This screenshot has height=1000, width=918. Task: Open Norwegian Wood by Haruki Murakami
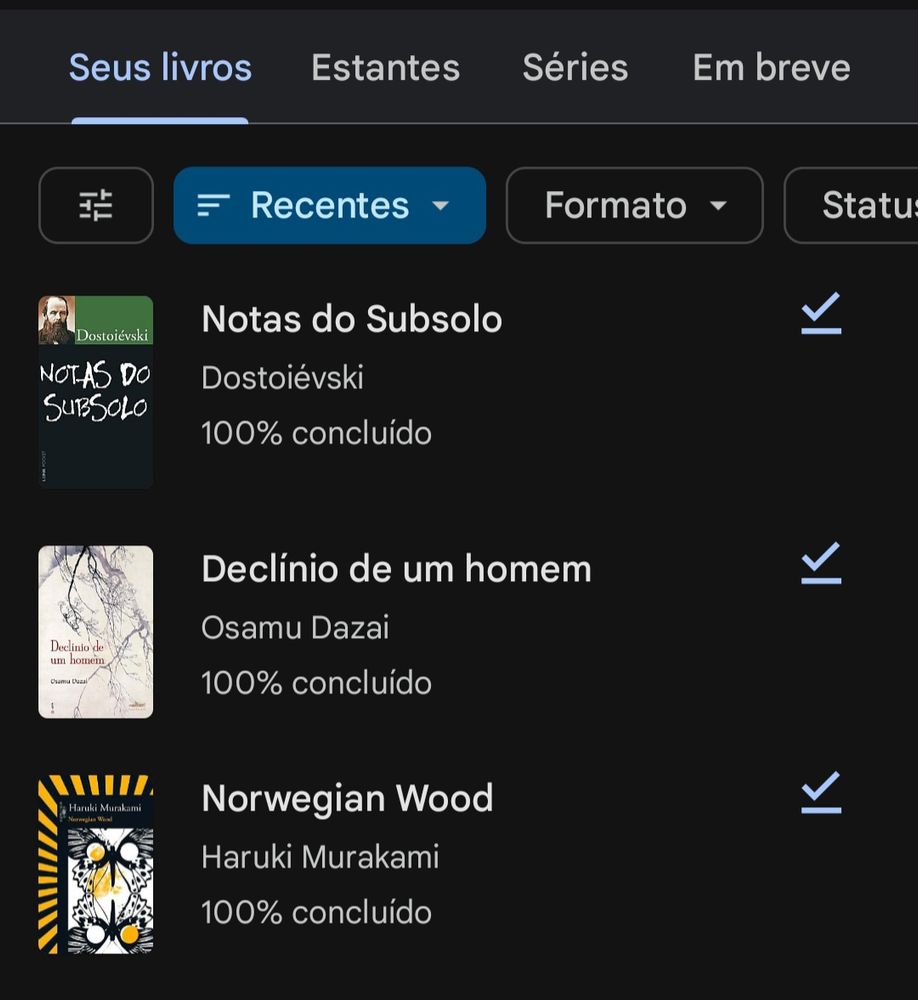[x=347, y=799]
